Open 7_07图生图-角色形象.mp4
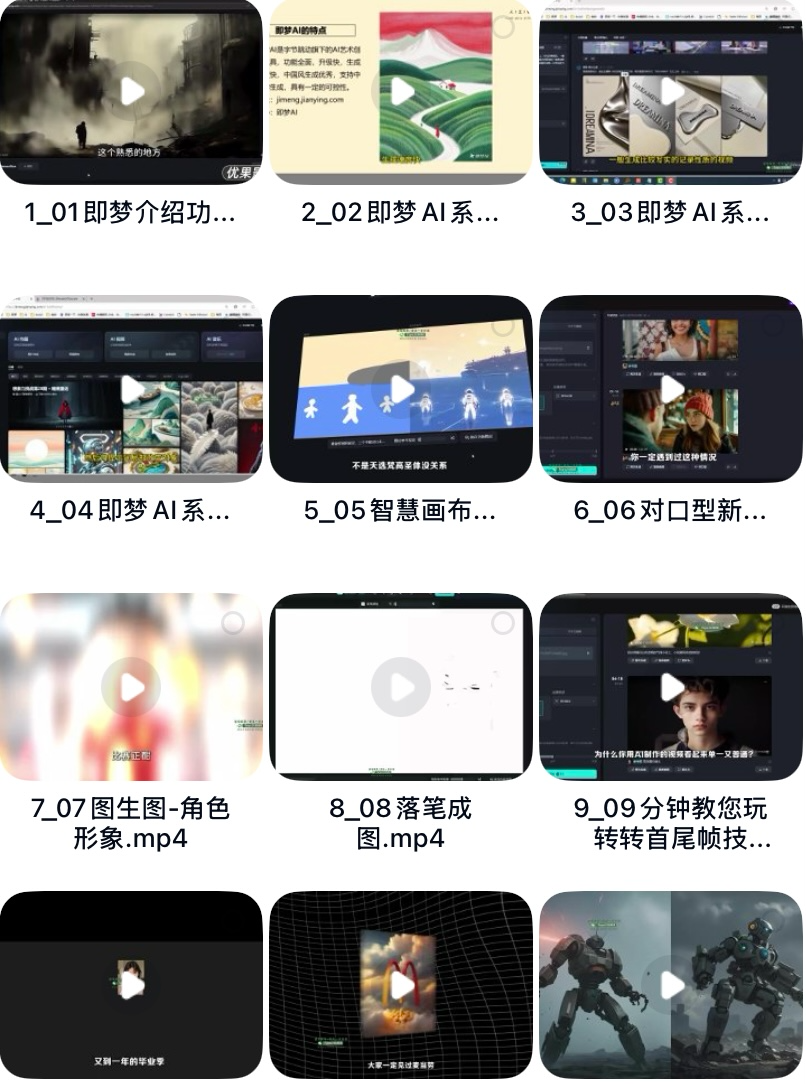This screenshot has width=806, height=1084. [131, 687]
